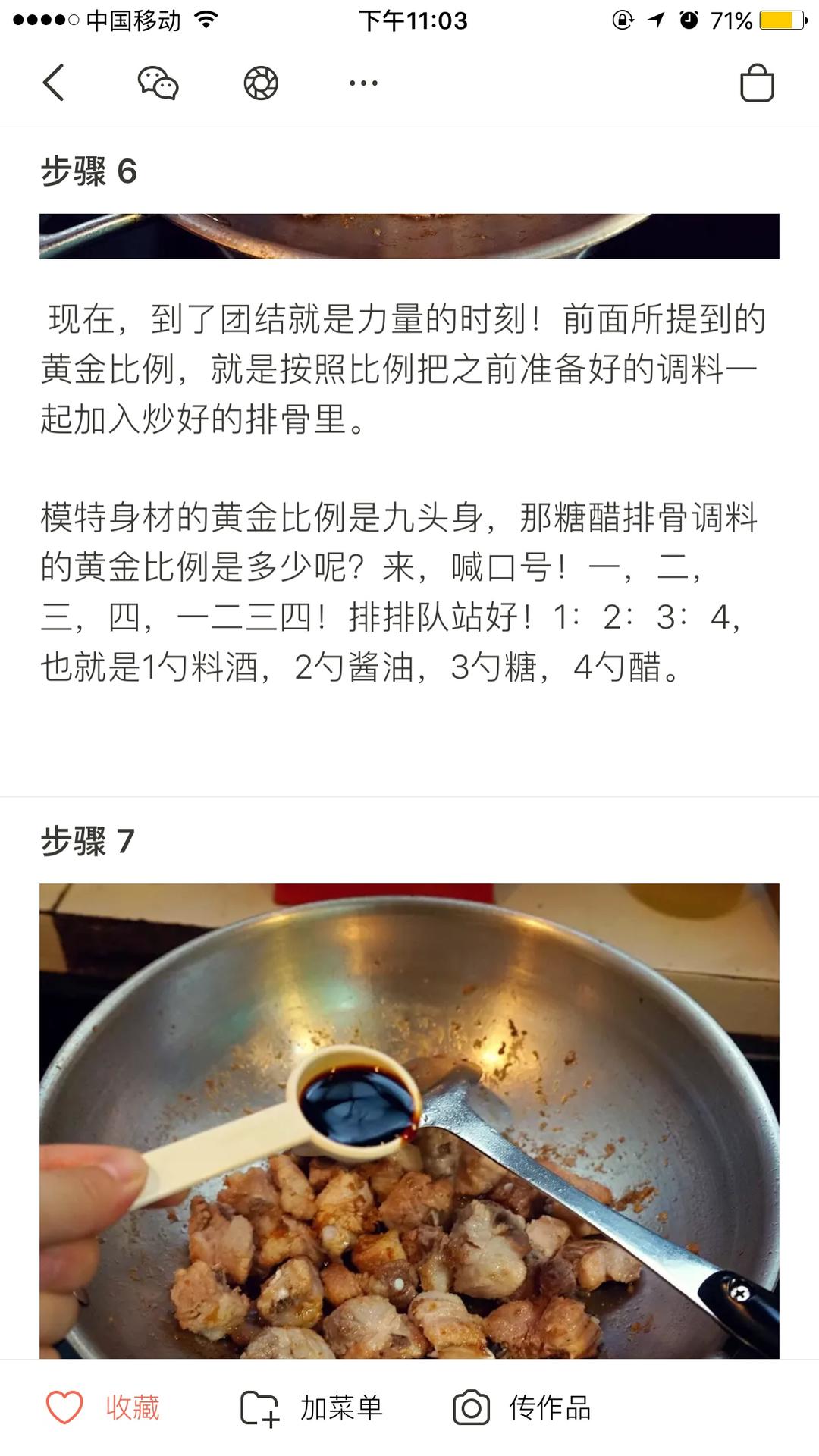
Task: Go back to the previous page
Action: [x=53, y=83]
